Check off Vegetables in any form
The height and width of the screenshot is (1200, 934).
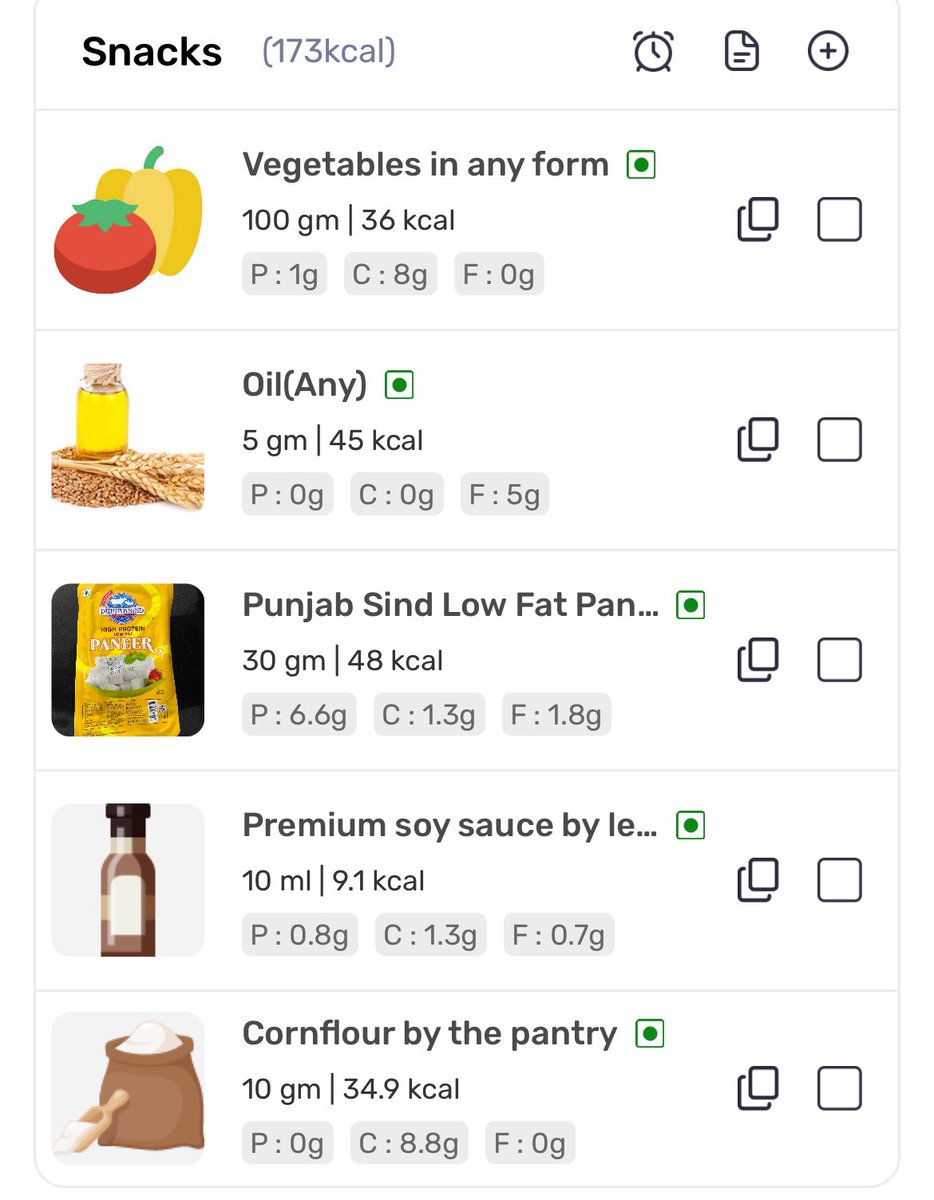click(839, 220)
